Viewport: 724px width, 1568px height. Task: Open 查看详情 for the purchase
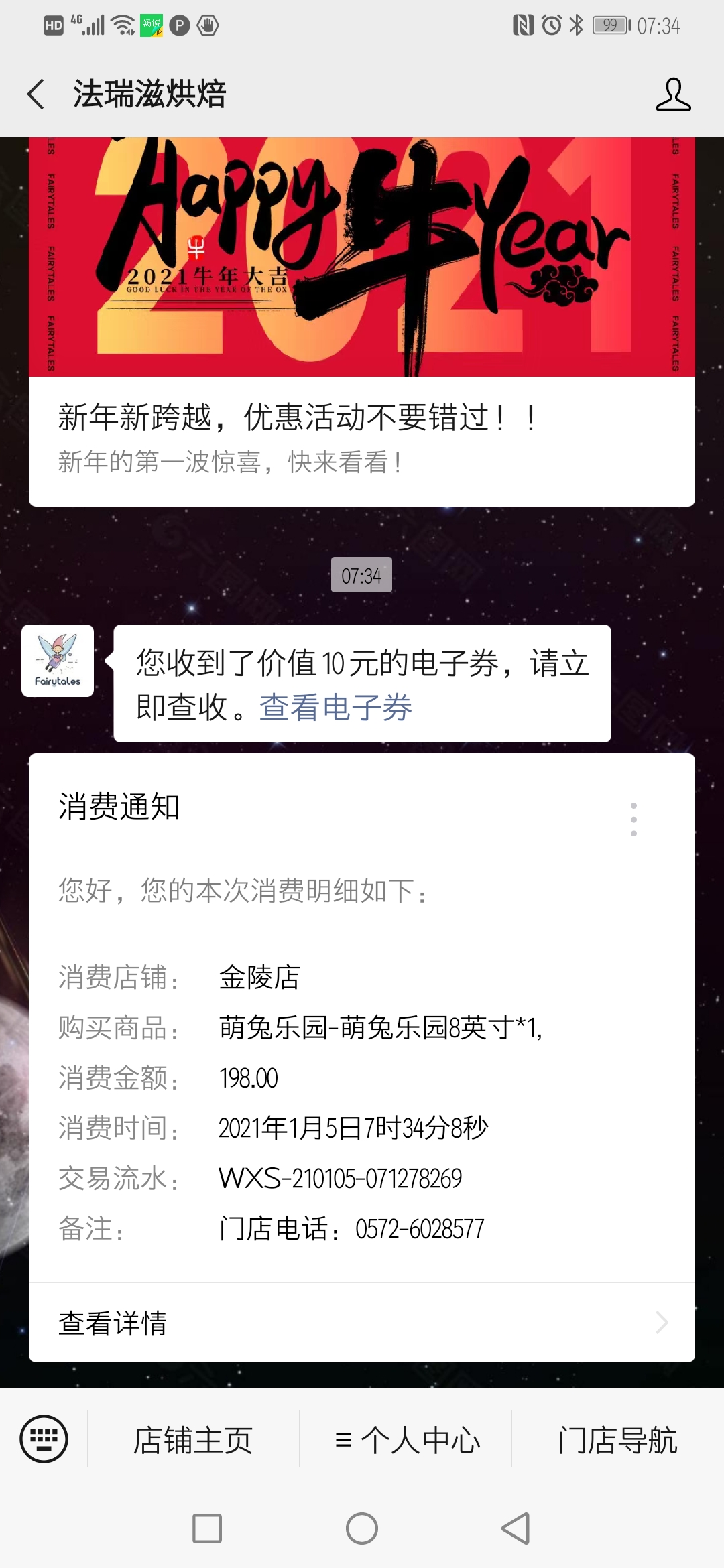[362, 1323]
